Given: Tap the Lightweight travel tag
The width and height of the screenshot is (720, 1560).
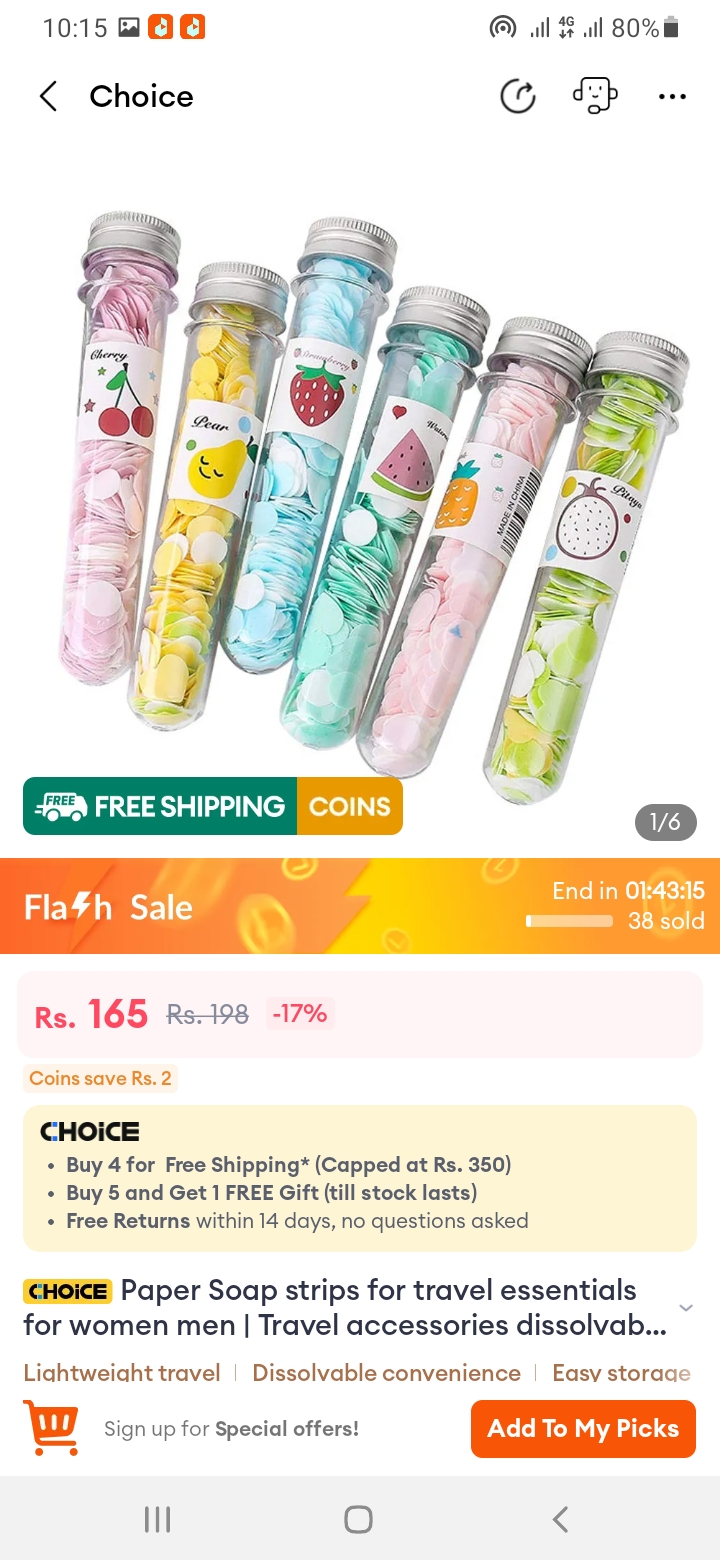Looking at the screenshot, I should click(x=122, y=1373).
